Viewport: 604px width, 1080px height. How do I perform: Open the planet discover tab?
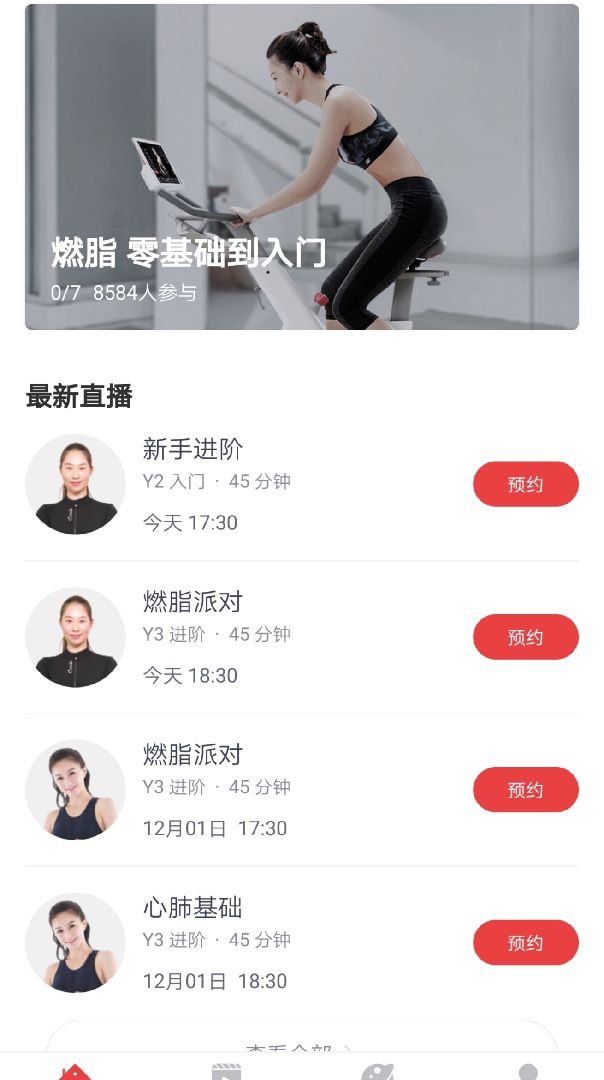tap(377, 1072)
